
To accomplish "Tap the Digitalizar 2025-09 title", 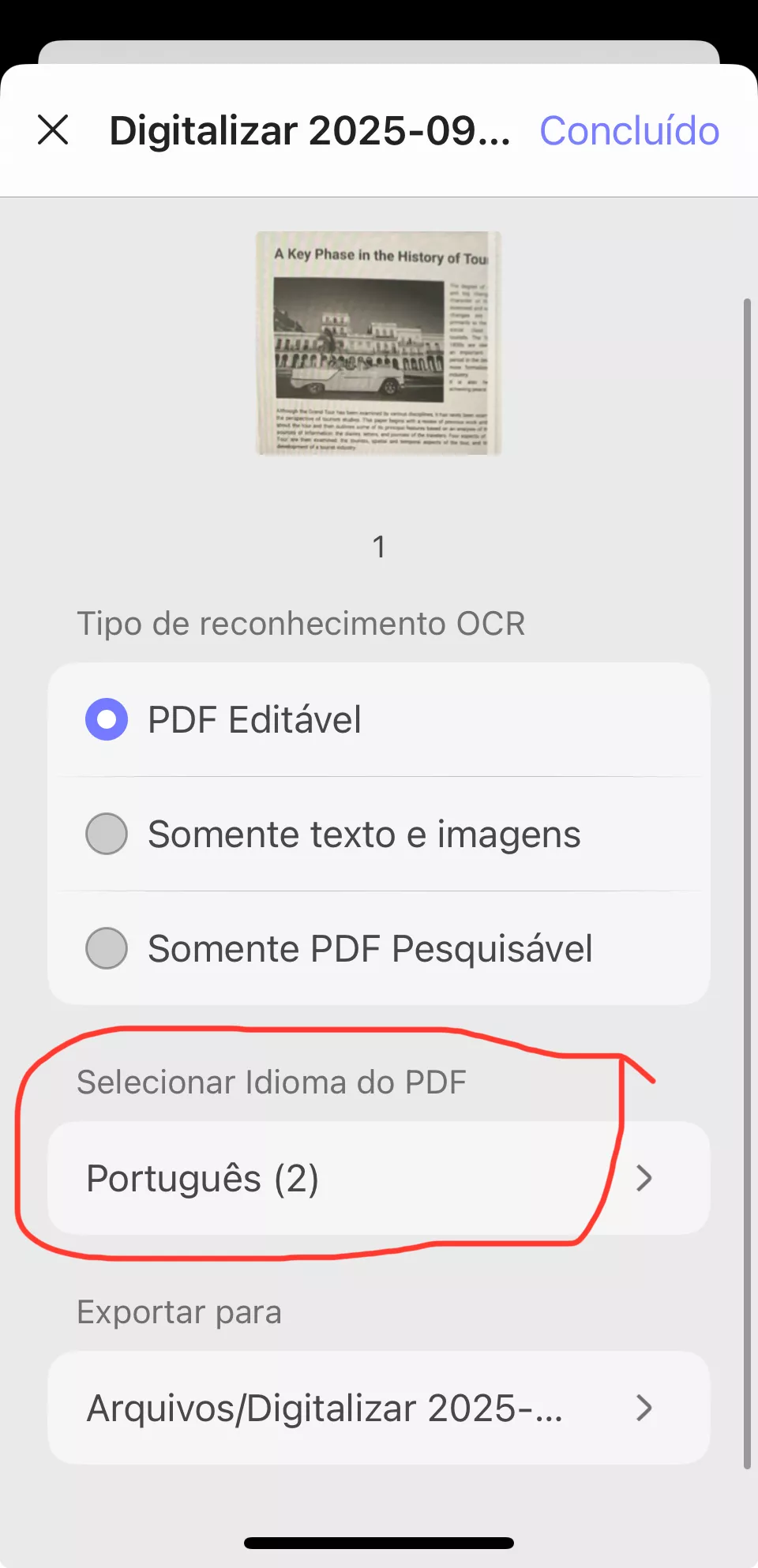I will pos(310,129).
